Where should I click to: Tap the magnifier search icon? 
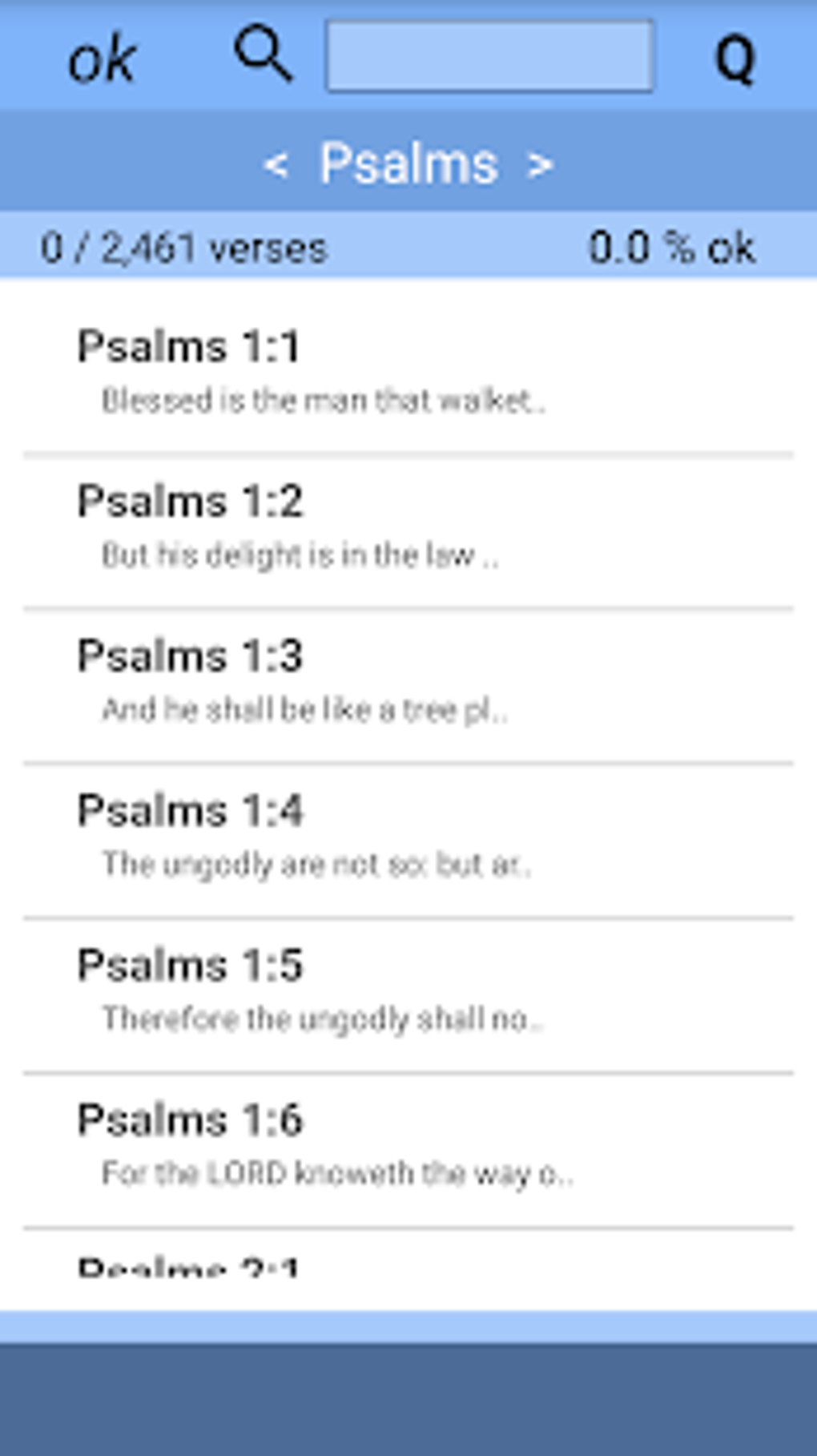(x=263, y=54)
